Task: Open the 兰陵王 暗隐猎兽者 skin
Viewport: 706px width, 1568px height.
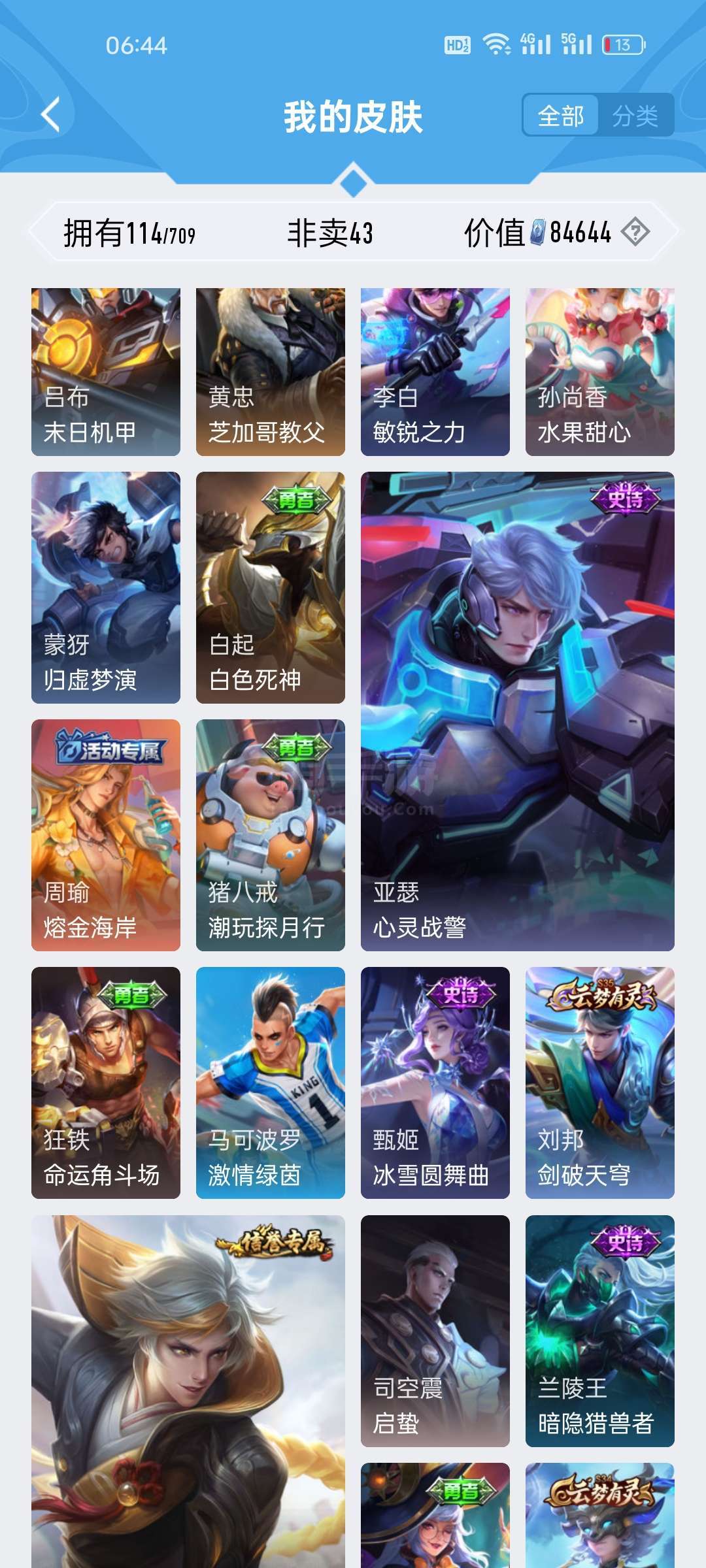Action: click(x=600, y=1331)
